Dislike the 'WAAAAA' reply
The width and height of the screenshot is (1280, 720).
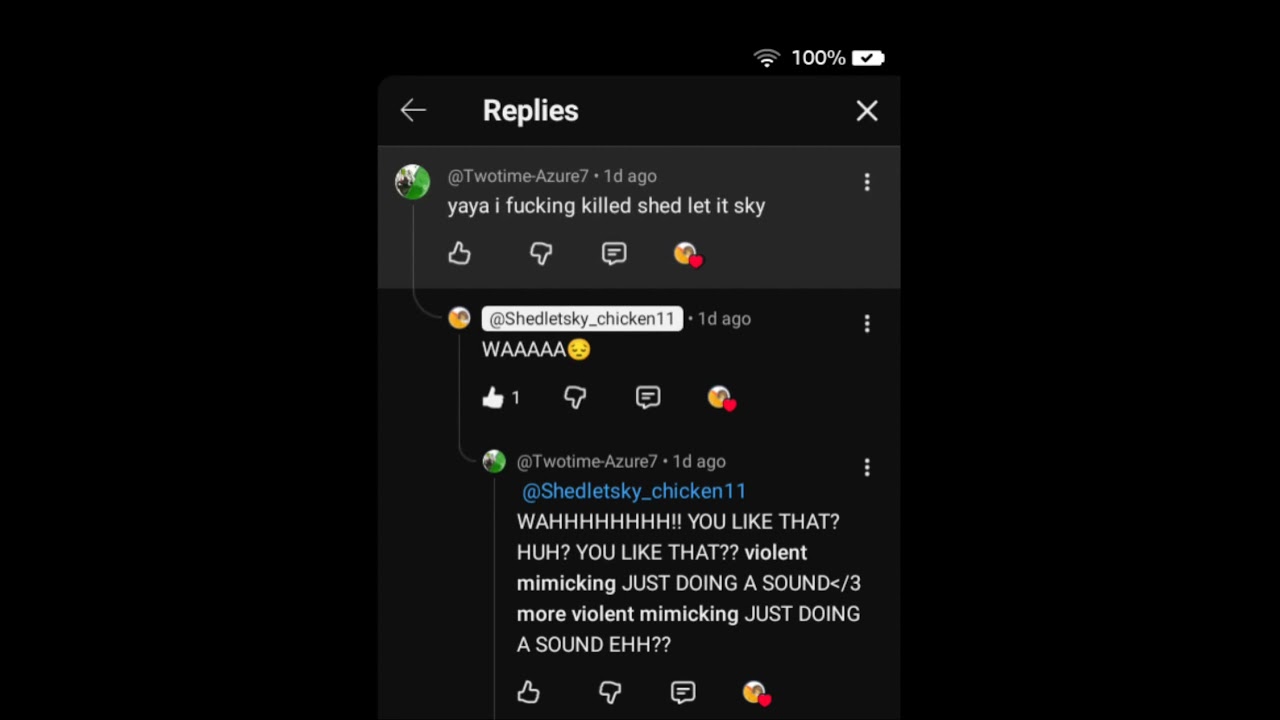(x=575, y=398)
